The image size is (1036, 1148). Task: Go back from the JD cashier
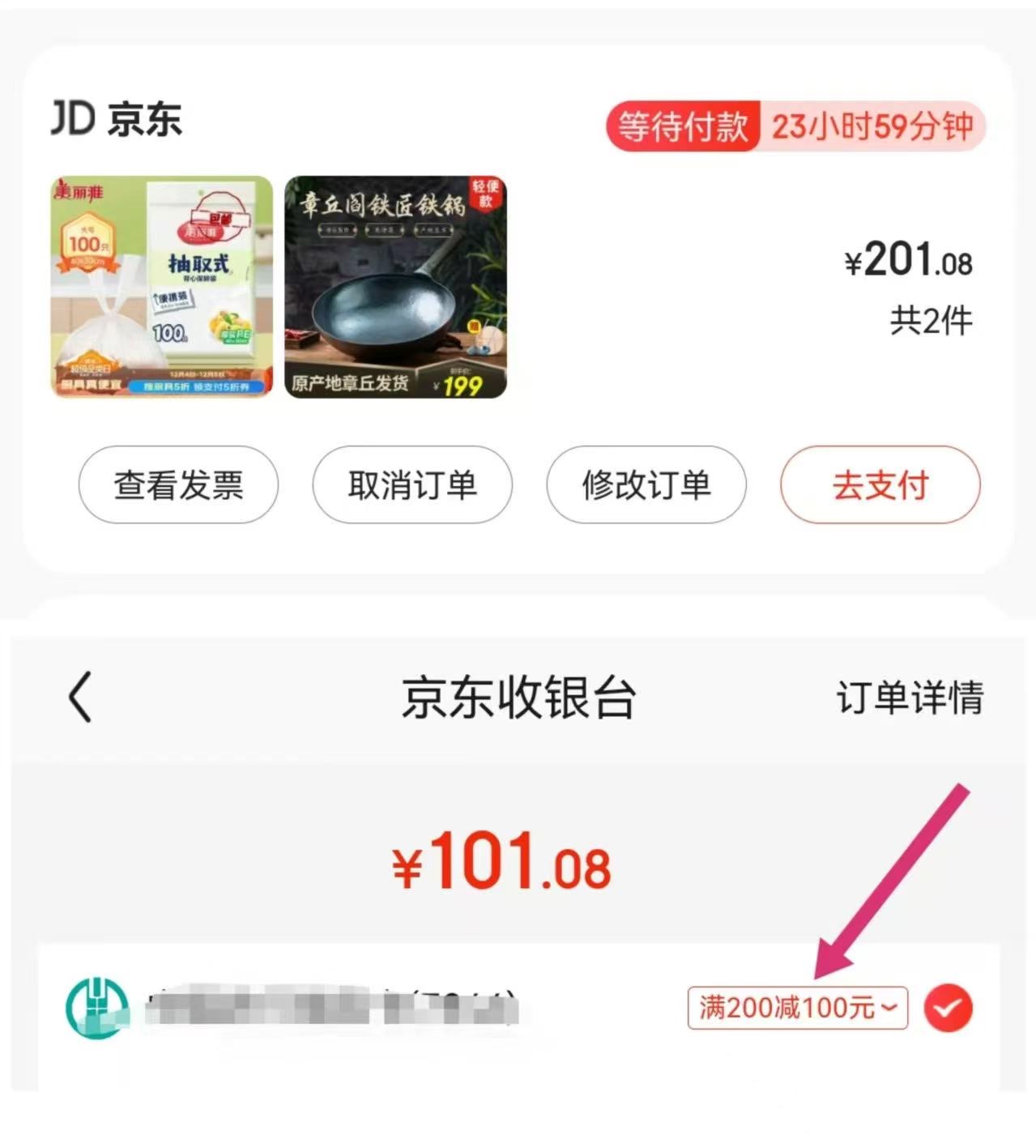tap(80, 696)
